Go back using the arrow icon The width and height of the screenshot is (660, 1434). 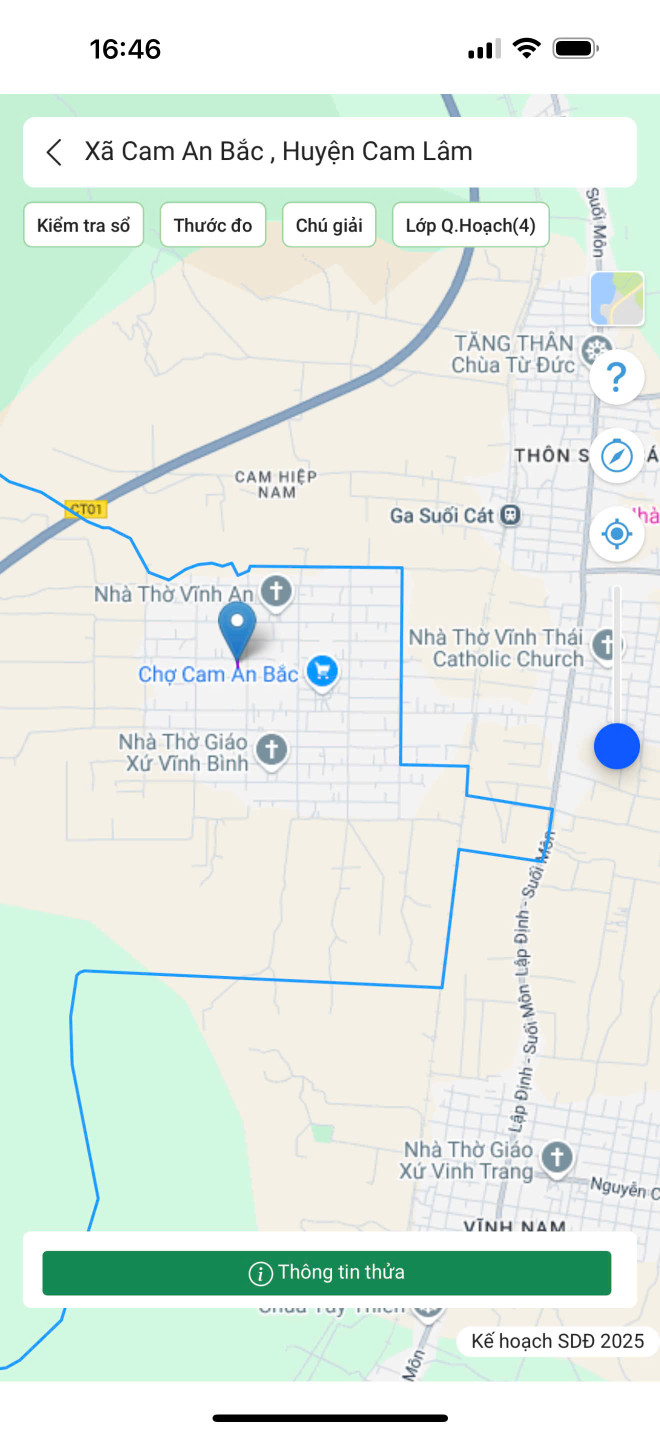tap(55, 152)
